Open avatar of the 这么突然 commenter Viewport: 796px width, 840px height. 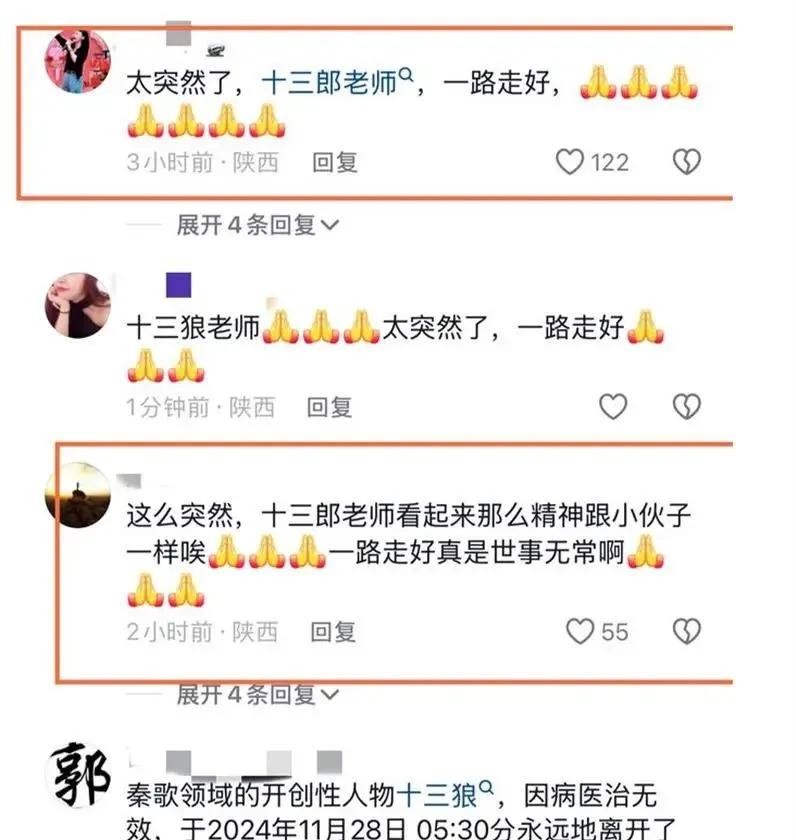[x=77, y=494]
